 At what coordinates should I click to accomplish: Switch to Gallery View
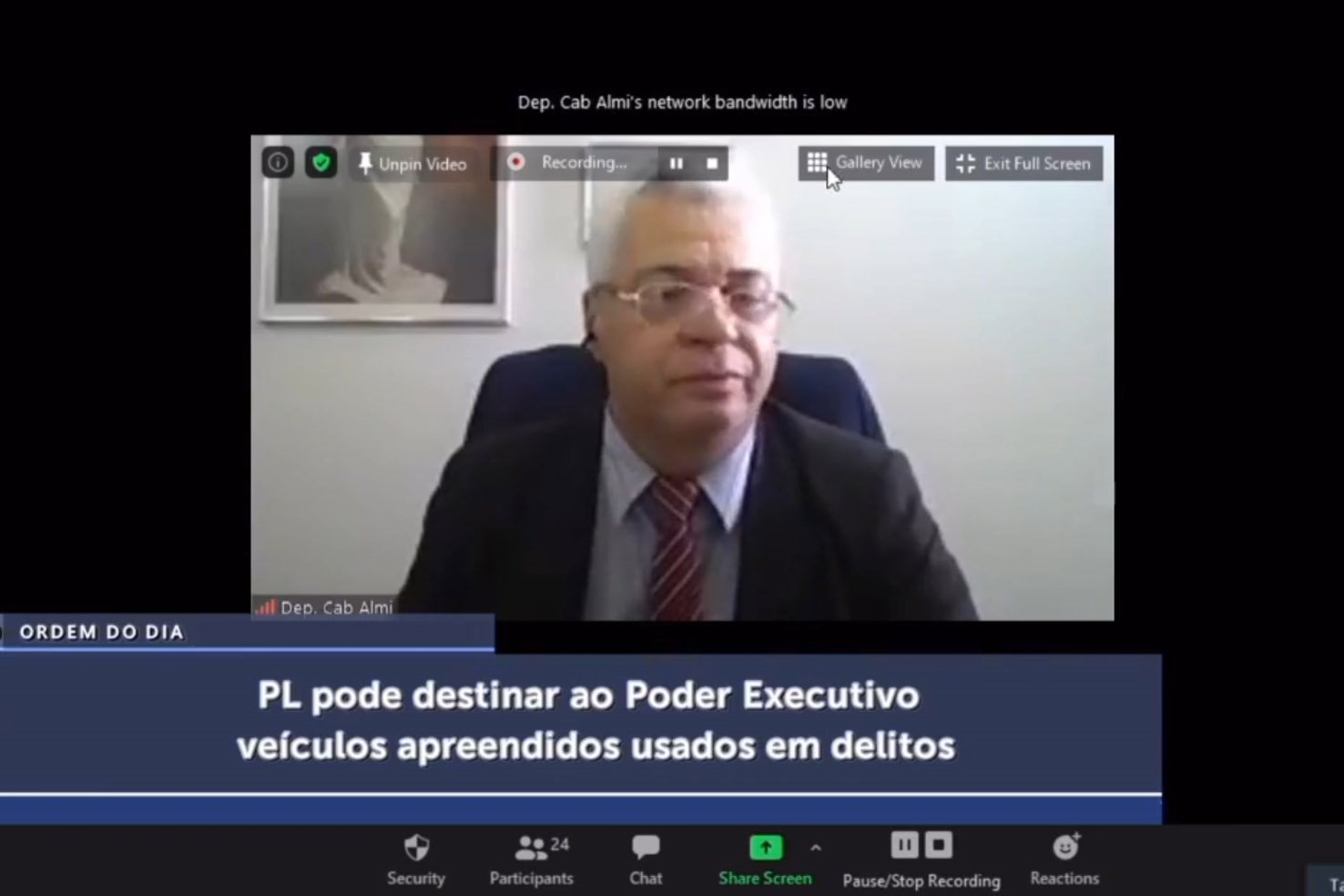pyautogui.click(x=866, y=163)
